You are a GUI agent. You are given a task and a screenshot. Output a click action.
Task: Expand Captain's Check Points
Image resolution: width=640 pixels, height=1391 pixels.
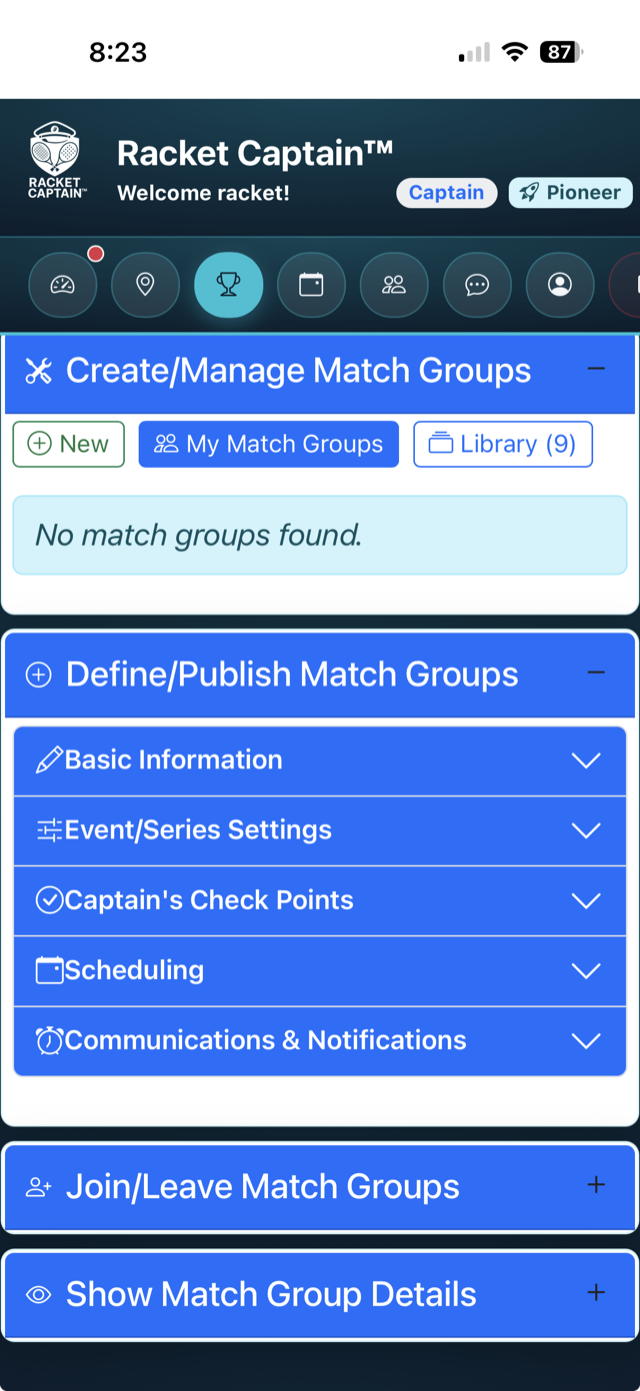click(x=320, y=901)
